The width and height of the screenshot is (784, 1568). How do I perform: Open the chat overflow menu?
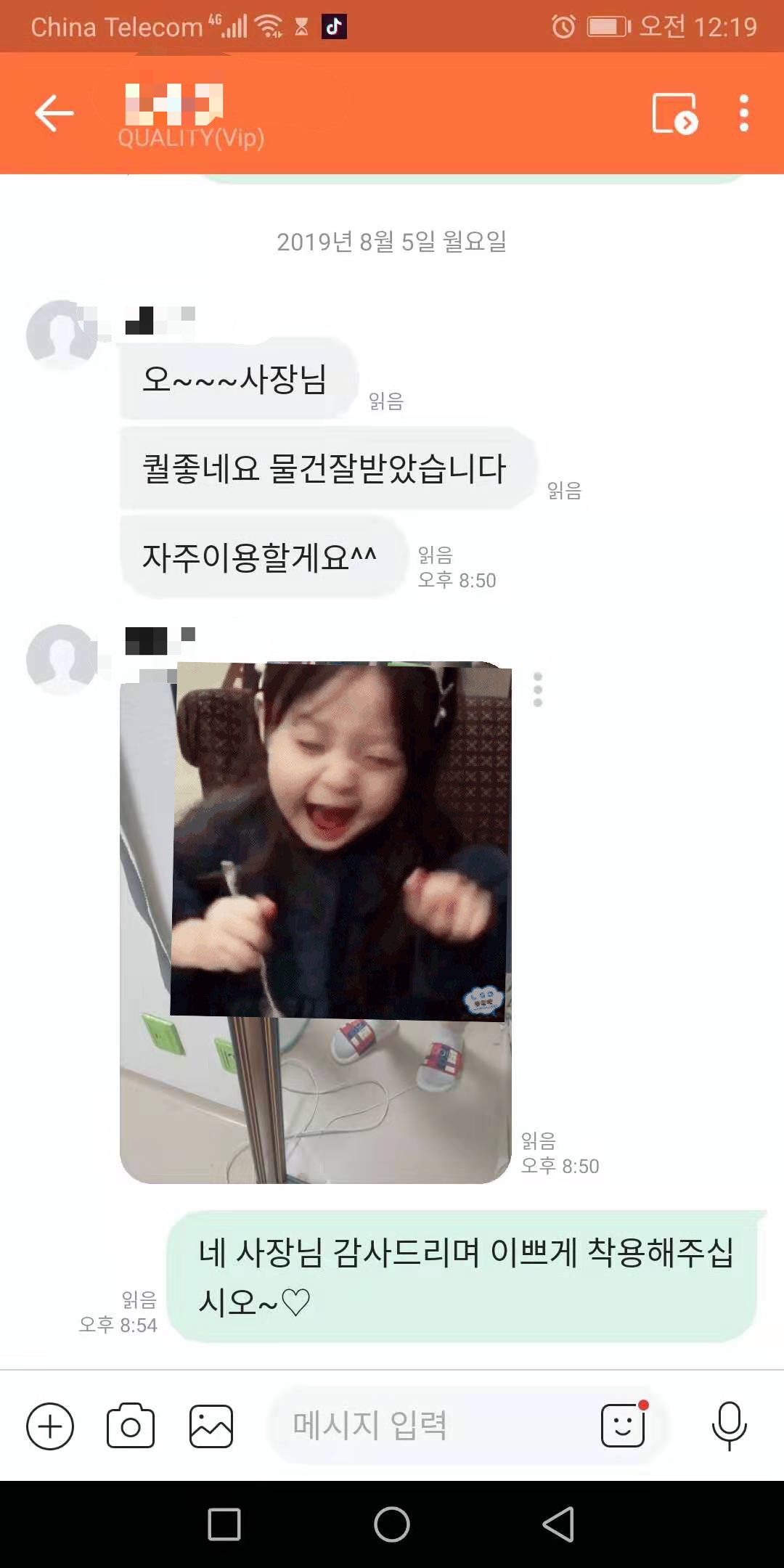click(743, 114)
